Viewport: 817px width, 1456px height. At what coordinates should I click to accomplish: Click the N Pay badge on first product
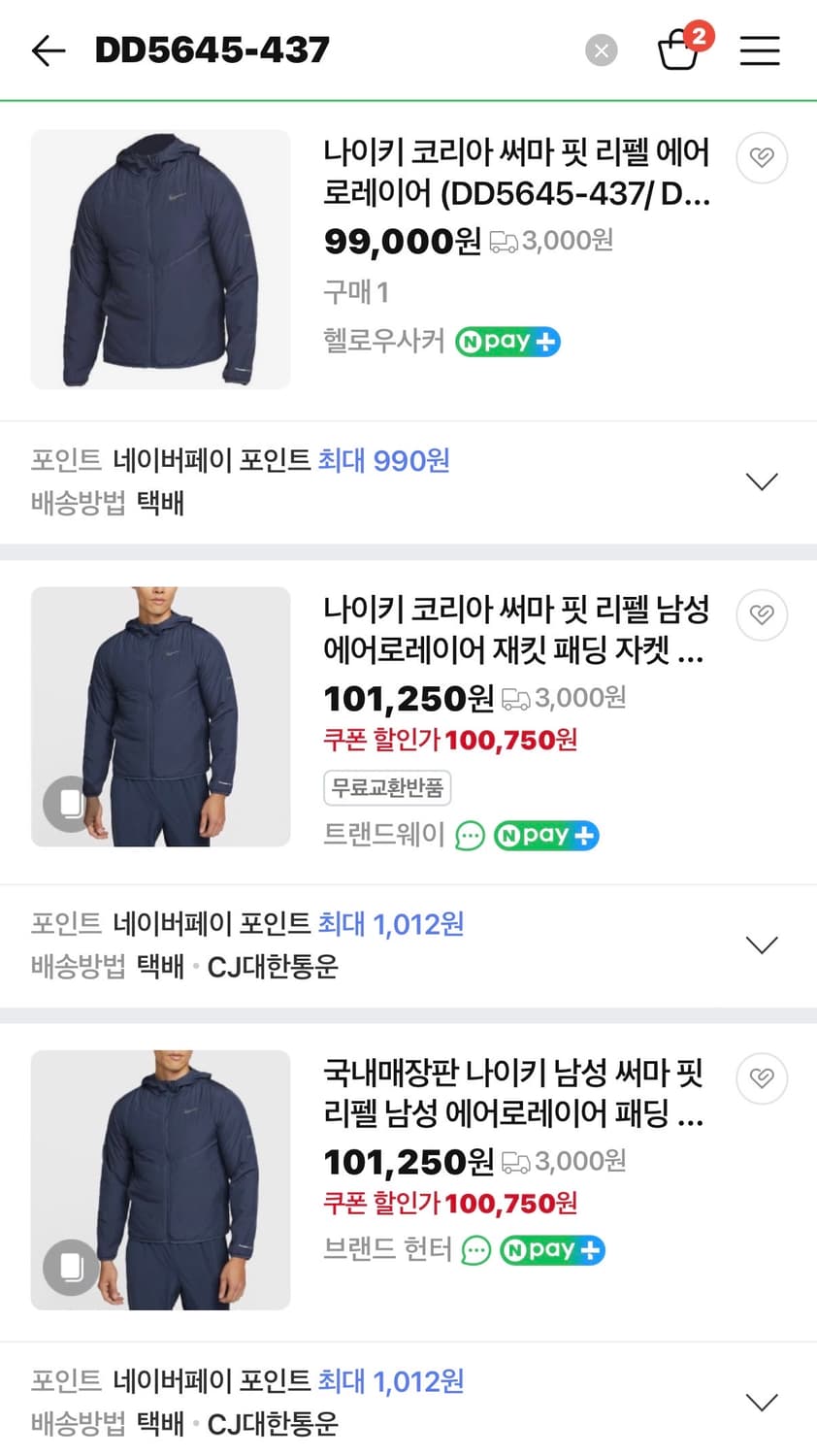[x=507, y=342]
